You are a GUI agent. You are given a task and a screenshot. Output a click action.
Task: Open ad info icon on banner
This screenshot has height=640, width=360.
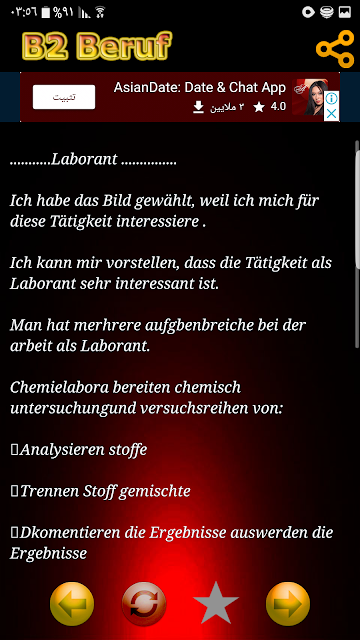(332, 99)
